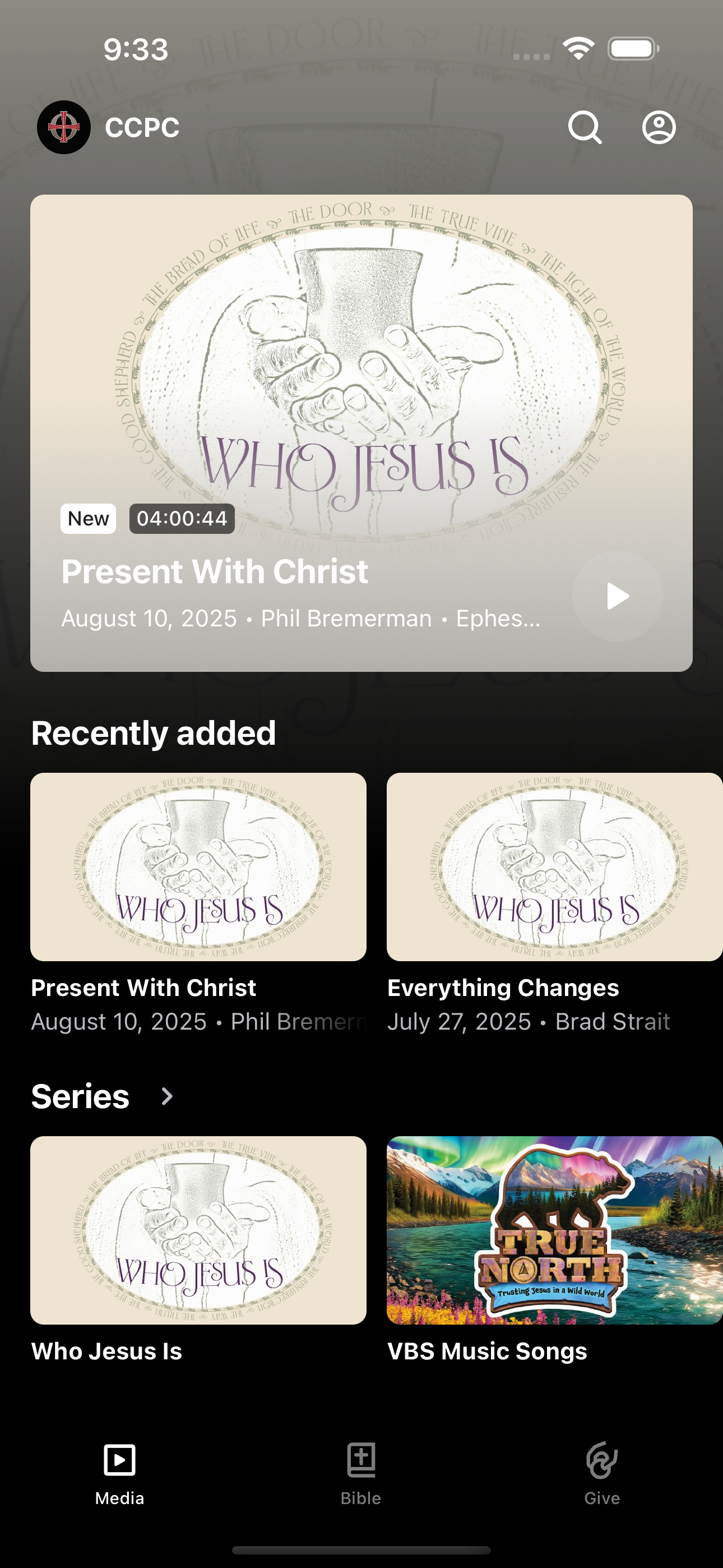Screen dimensions: 723x1568
Task: Switch to the Bible tab
Action: [361, 1474]
